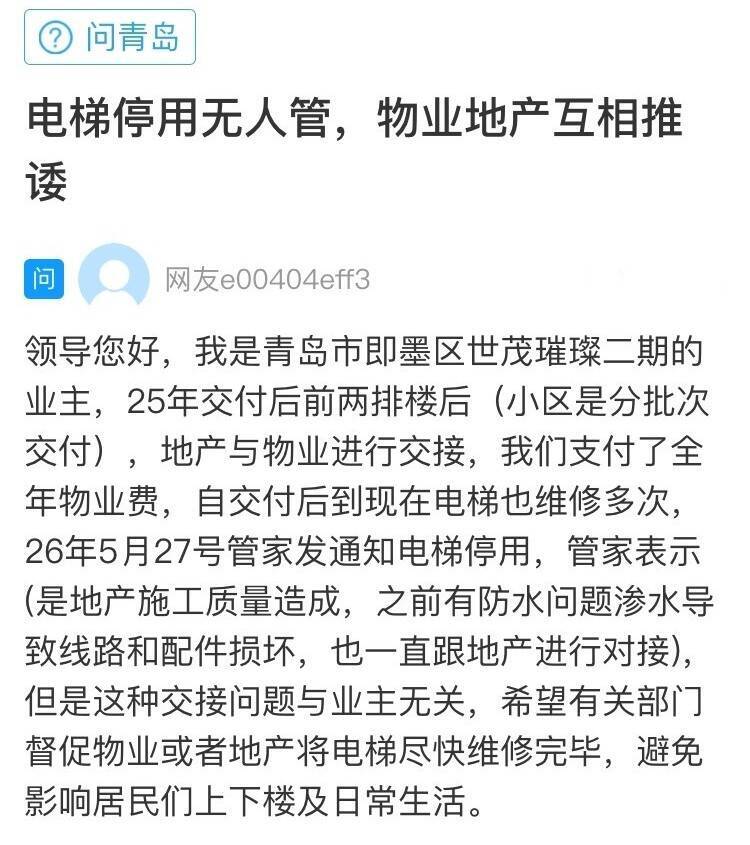The image size is (750, 845).
Task: Open the 问青岛 category tag
Action: click(110, 37)
